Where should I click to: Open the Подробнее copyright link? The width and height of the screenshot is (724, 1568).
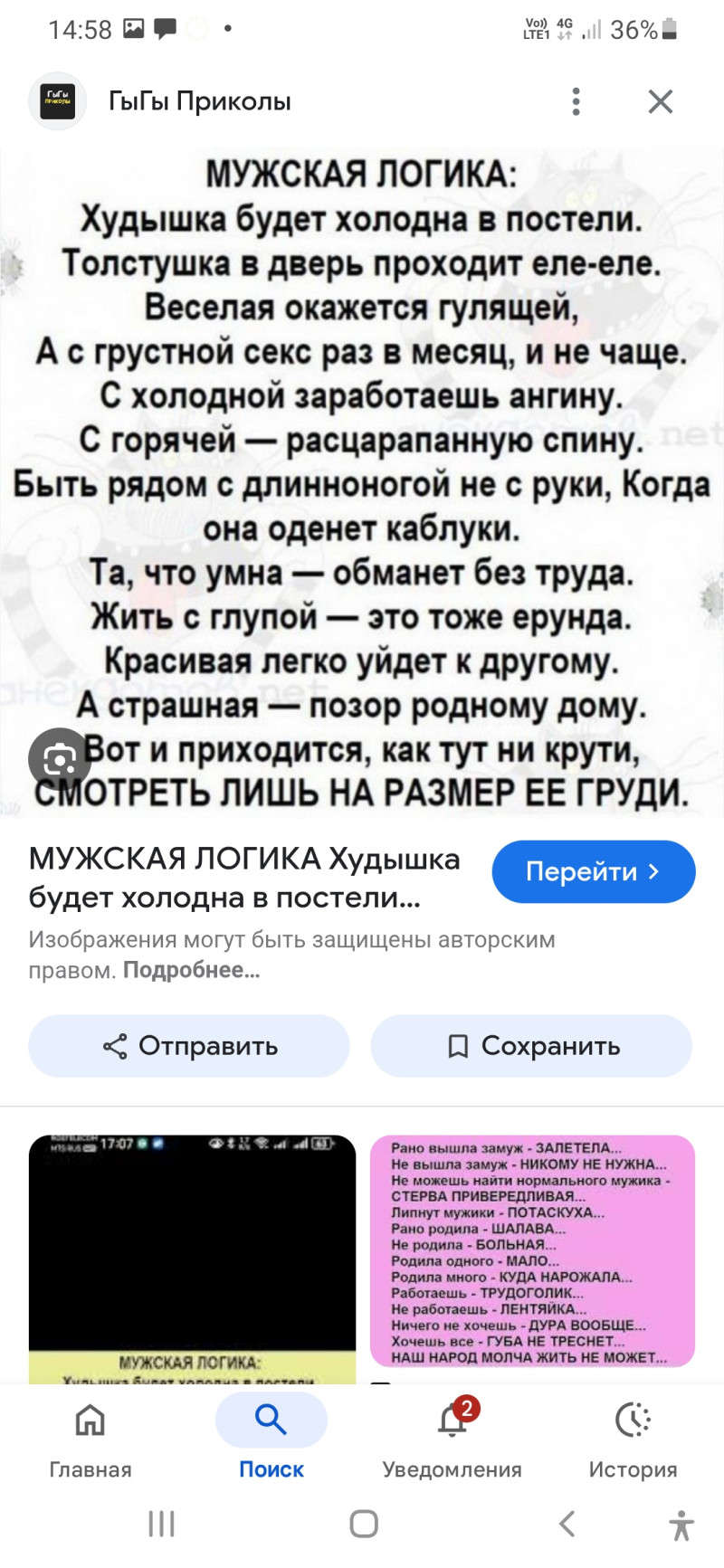pos(191,970)
